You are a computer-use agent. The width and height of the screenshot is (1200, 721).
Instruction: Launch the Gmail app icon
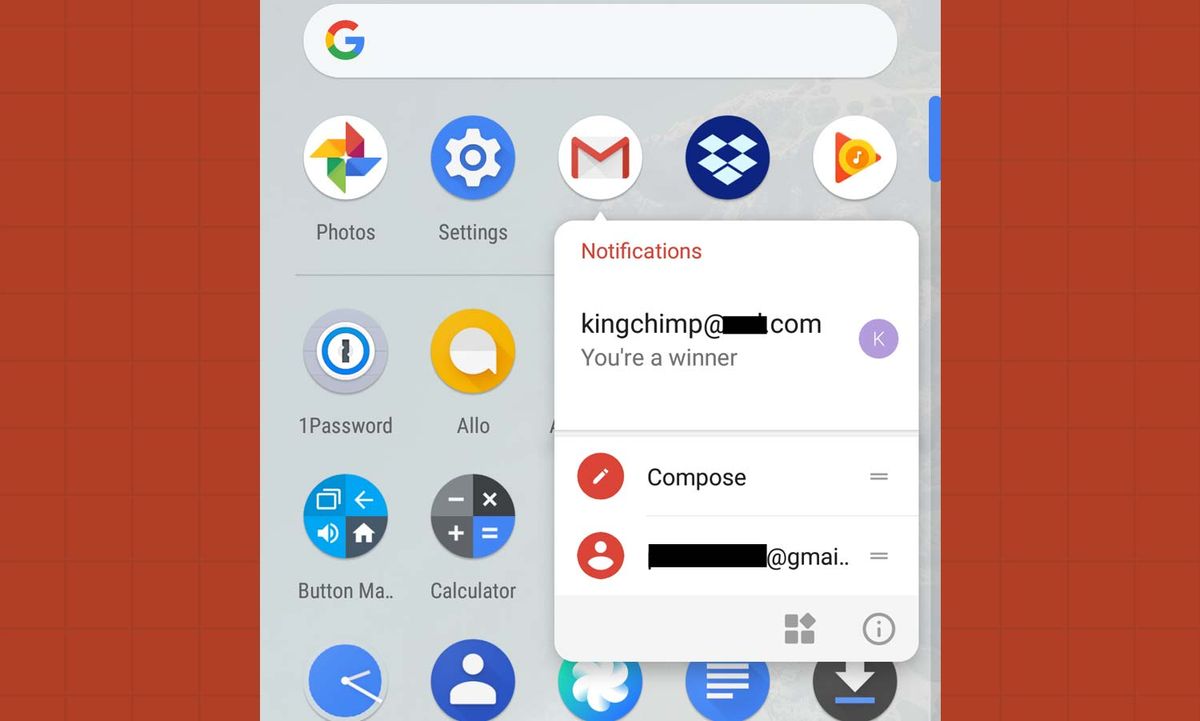(600, 158)
